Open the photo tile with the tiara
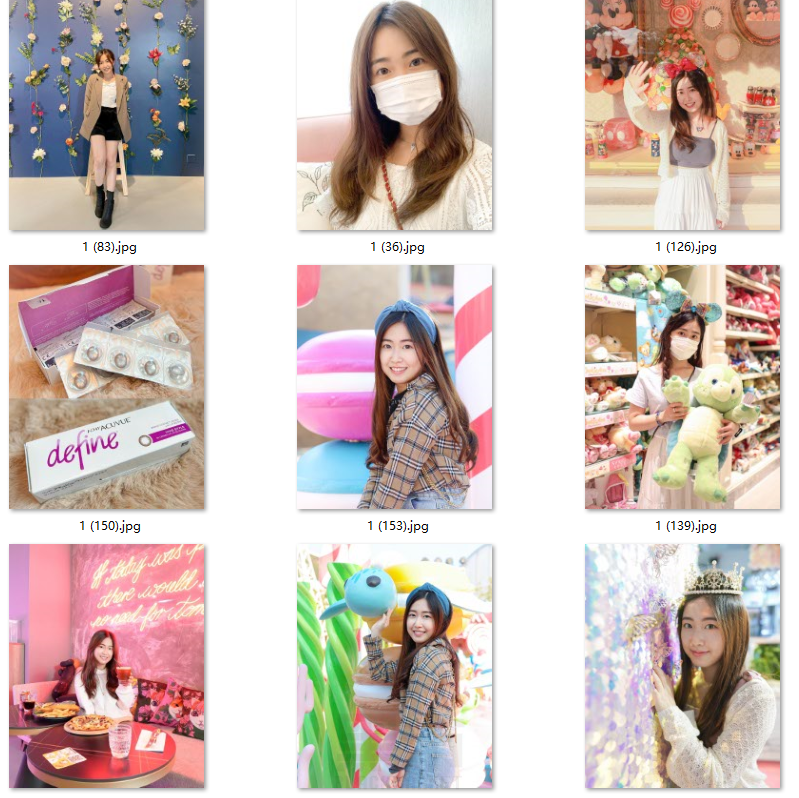This screenshot has height=798, width=799. [683, 666]
